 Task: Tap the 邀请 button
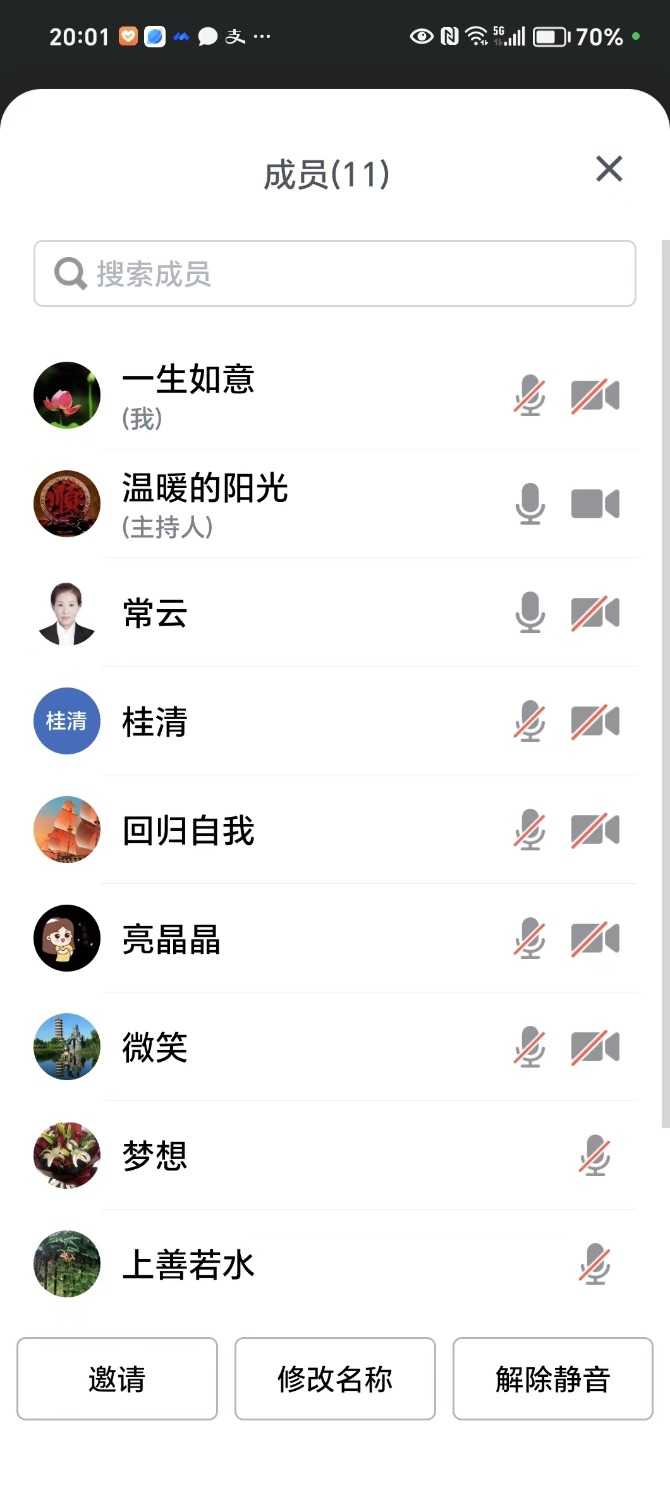coord(117,1379)
